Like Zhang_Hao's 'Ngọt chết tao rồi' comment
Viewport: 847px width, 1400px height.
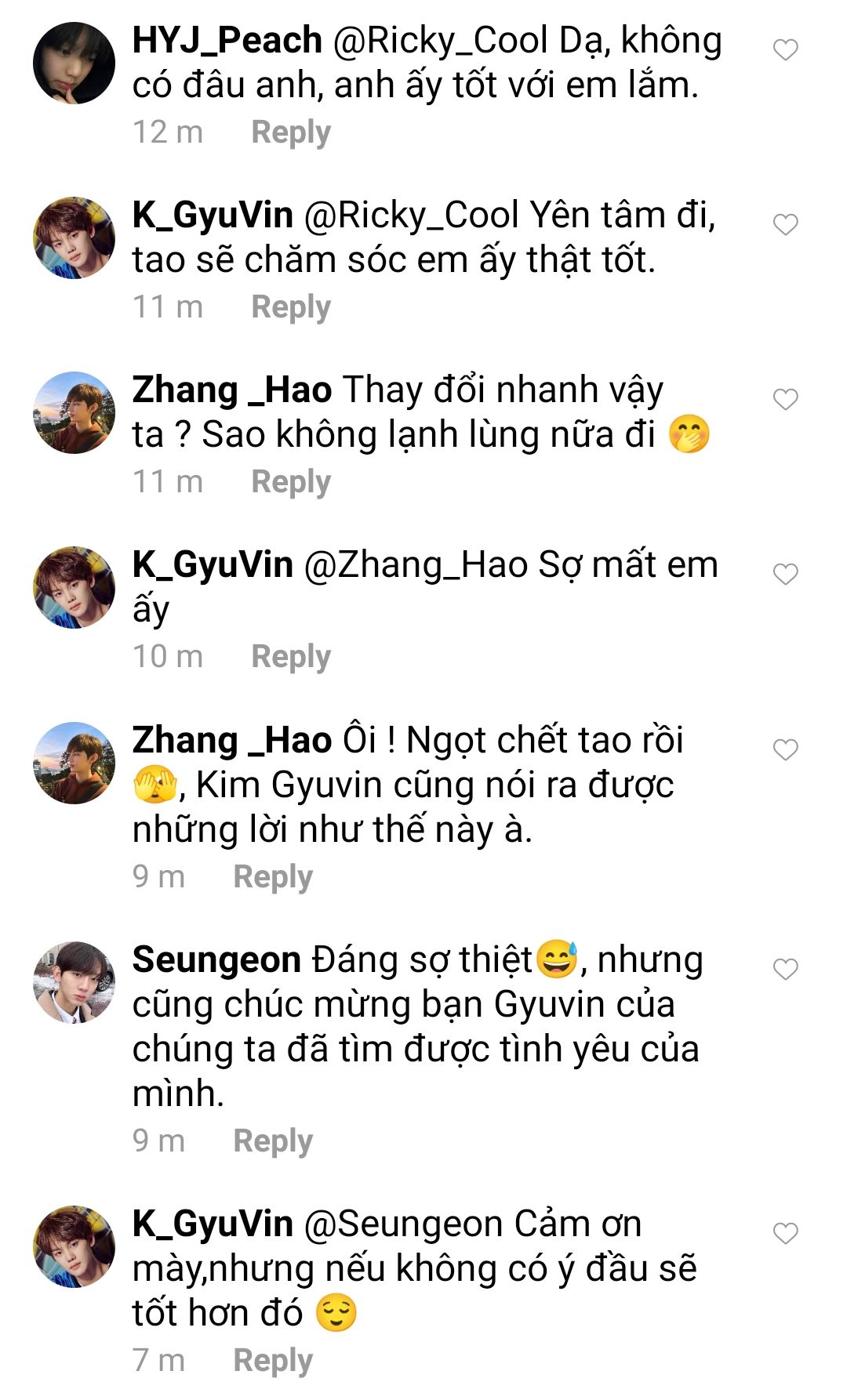click(785, 750)
